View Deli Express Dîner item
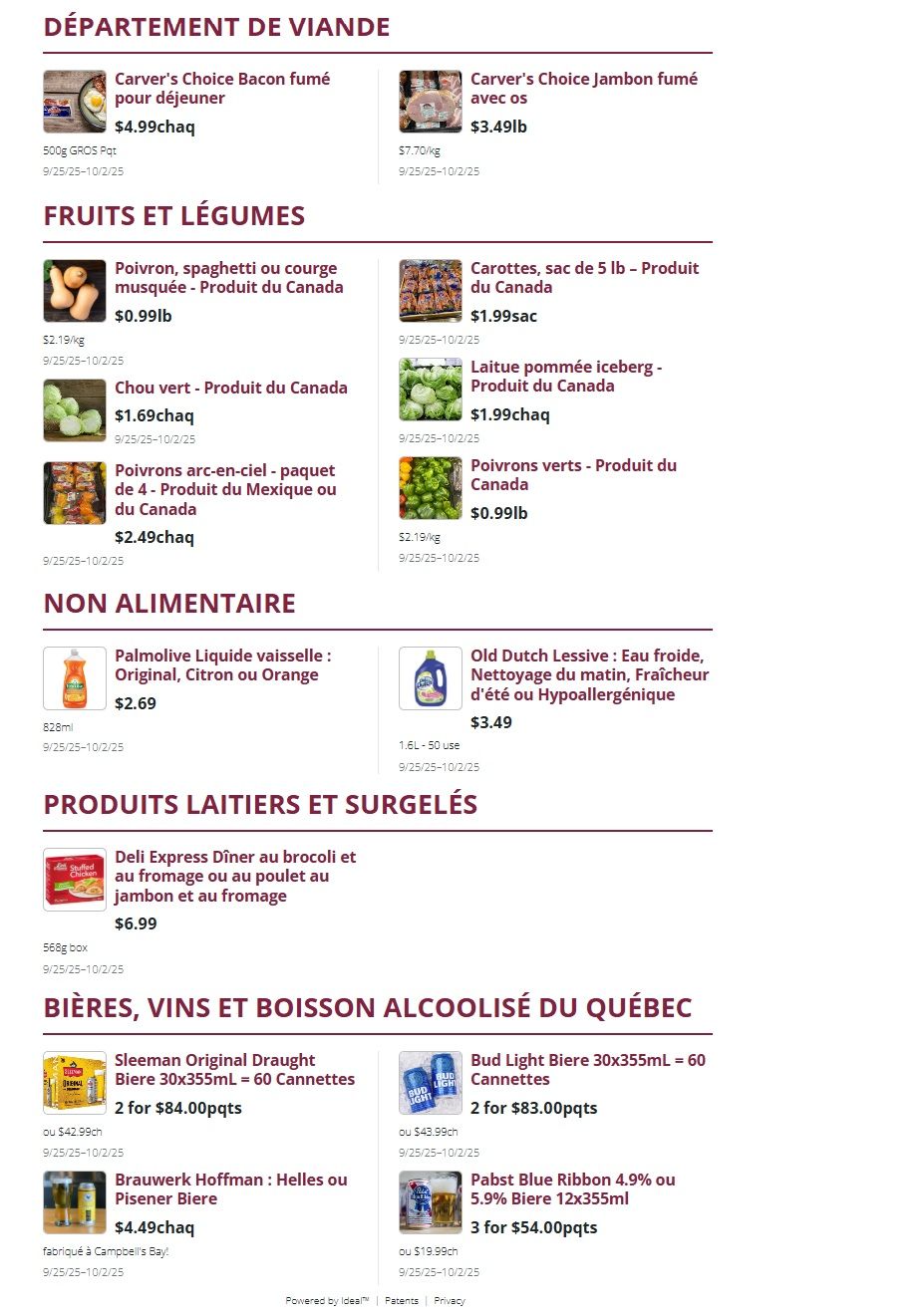 [235, 876]
